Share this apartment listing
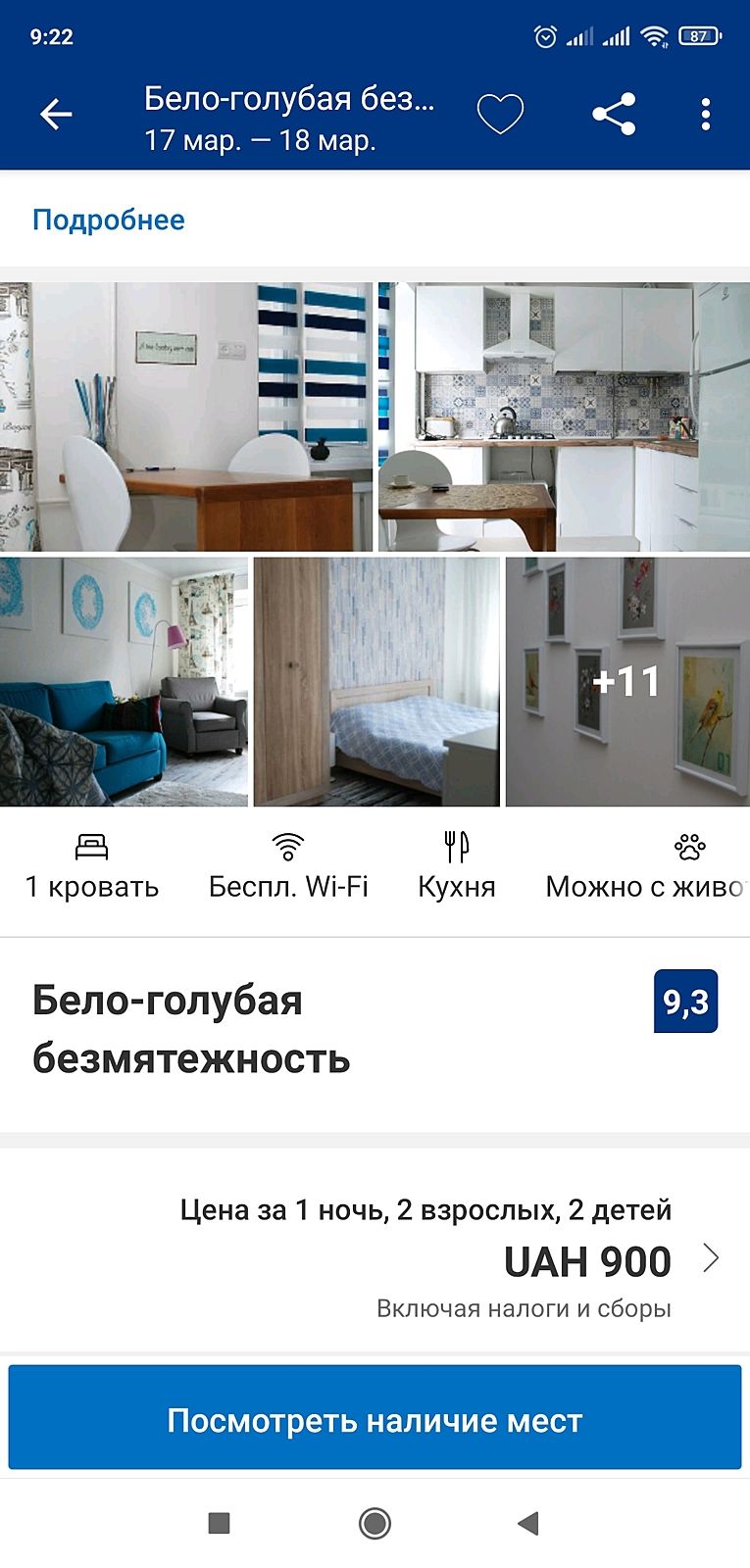The width and height of the screenshot is (750, 1568). [x=614, y=115]
